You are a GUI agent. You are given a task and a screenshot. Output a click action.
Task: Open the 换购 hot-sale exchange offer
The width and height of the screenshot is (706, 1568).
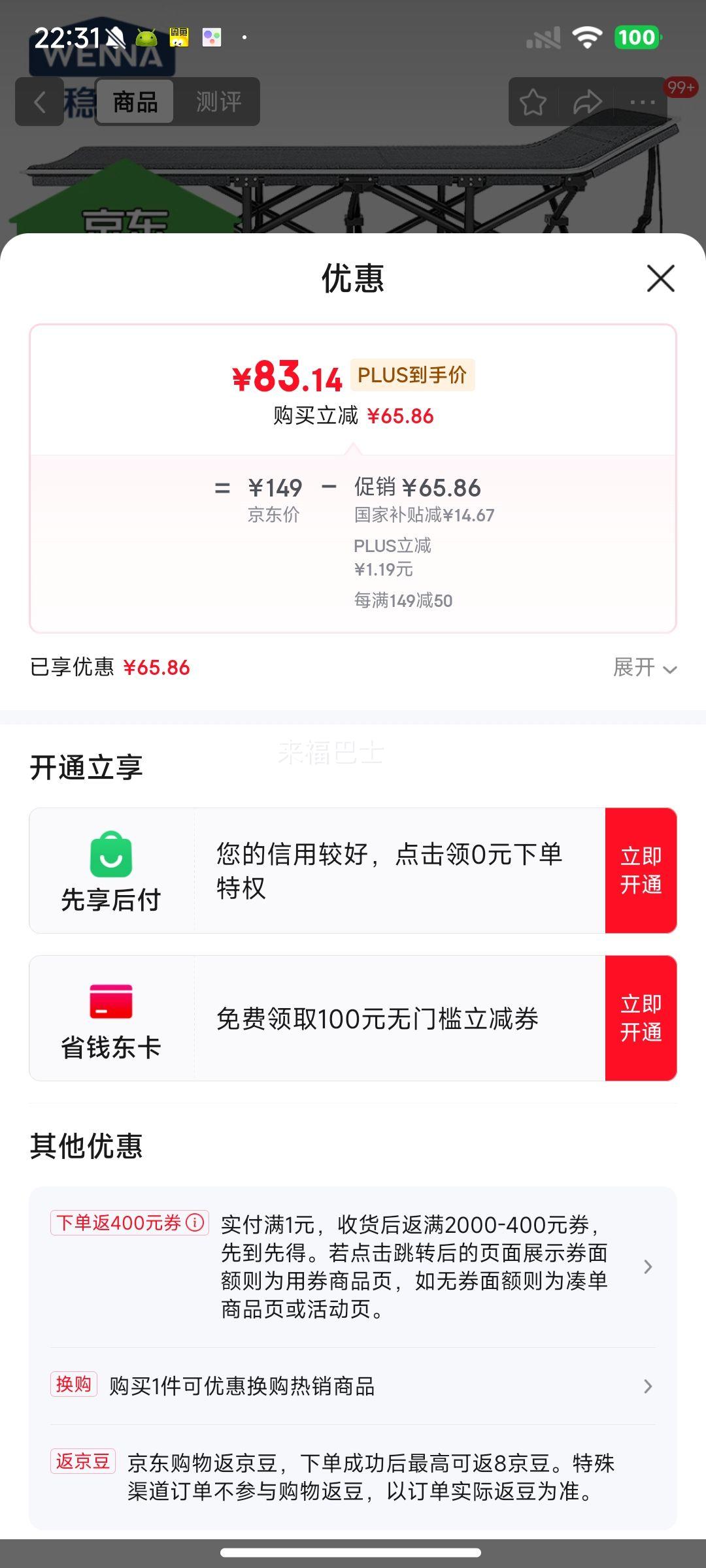[x=353, y=1386]
